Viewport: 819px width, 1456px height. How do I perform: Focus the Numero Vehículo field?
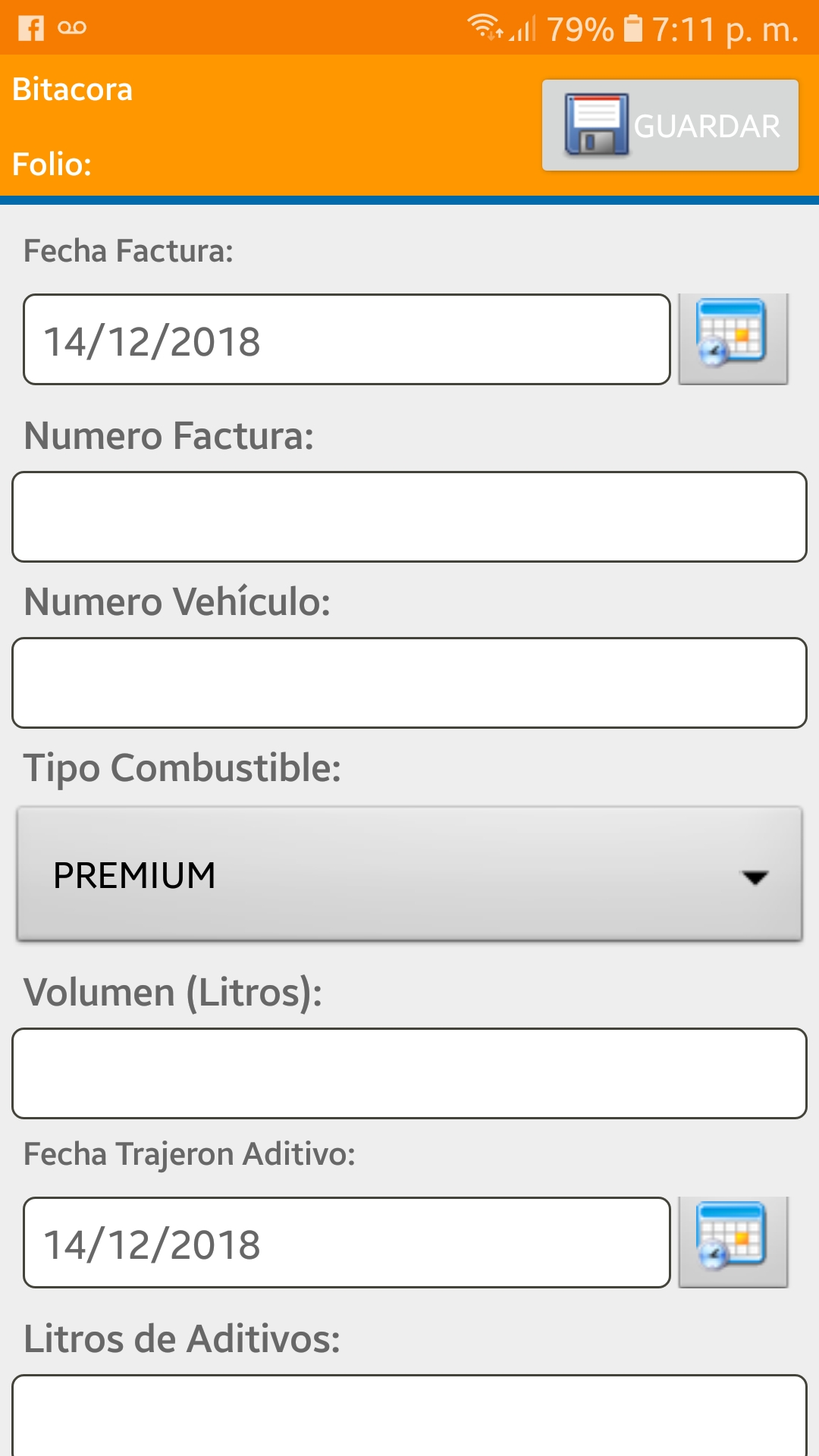tap(409, 682)
